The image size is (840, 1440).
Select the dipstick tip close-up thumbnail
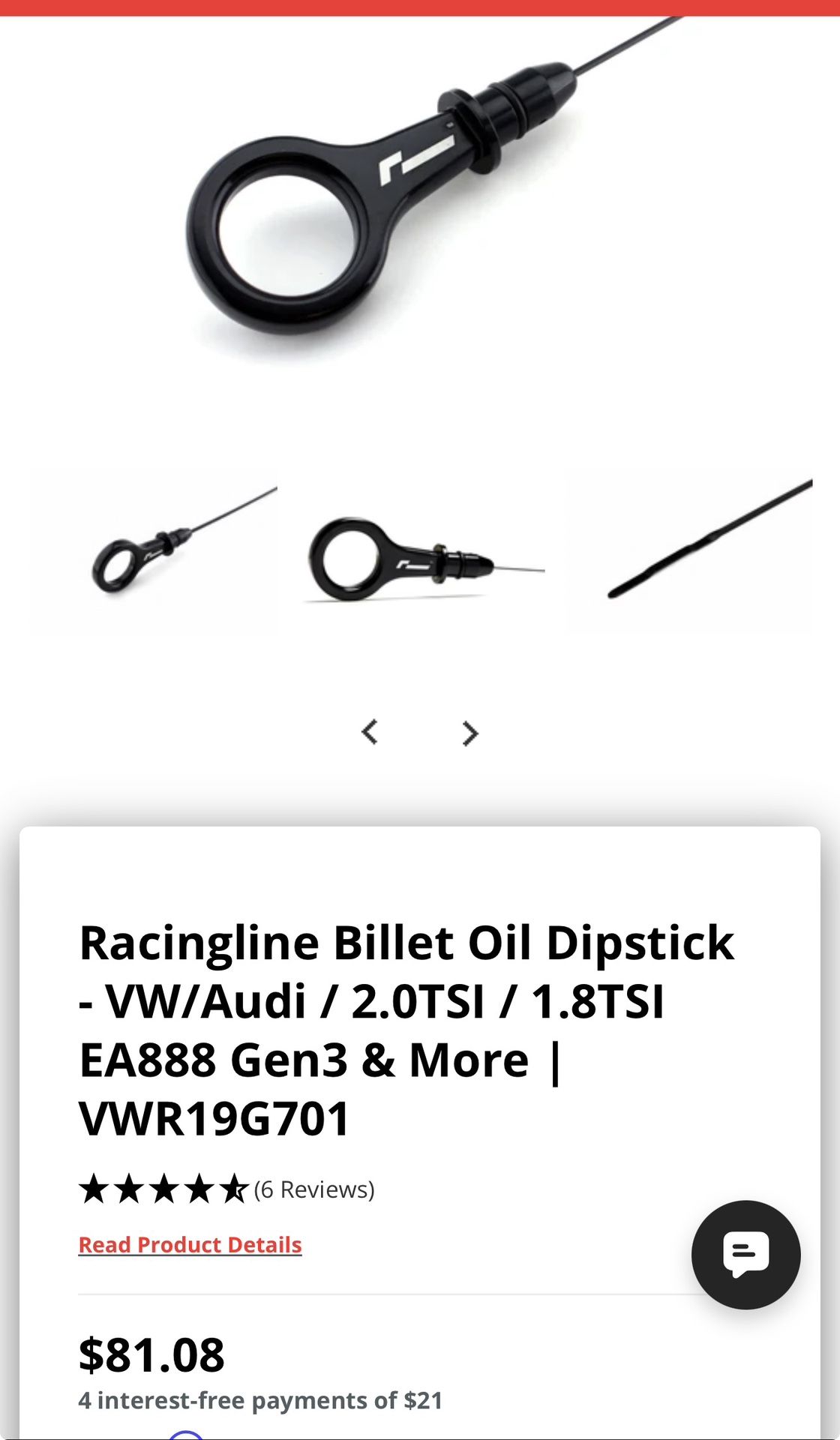pos(690,551)
